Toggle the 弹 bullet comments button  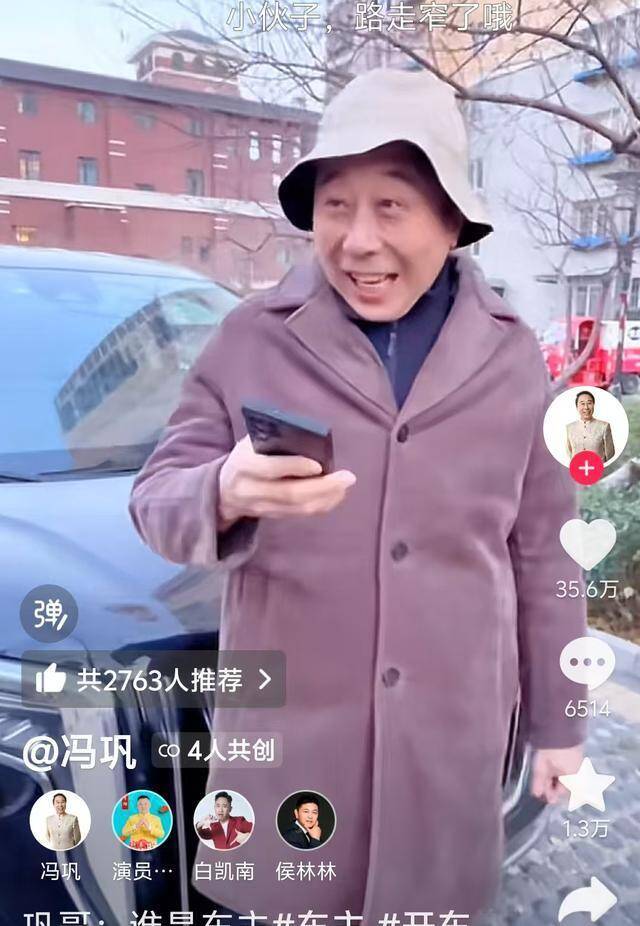[49, 613]
